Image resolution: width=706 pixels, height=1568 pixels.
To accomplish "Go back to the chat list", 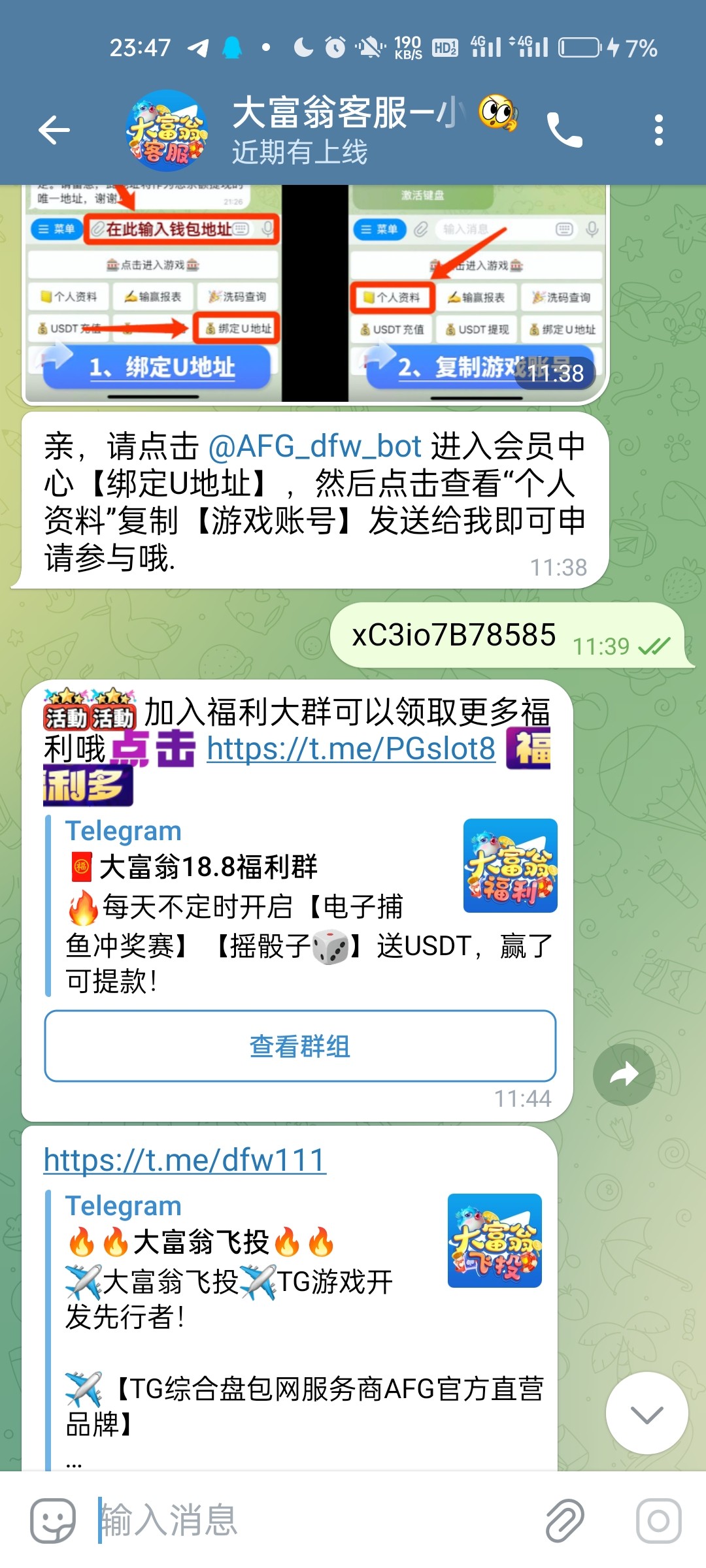I will coord(54,130).
